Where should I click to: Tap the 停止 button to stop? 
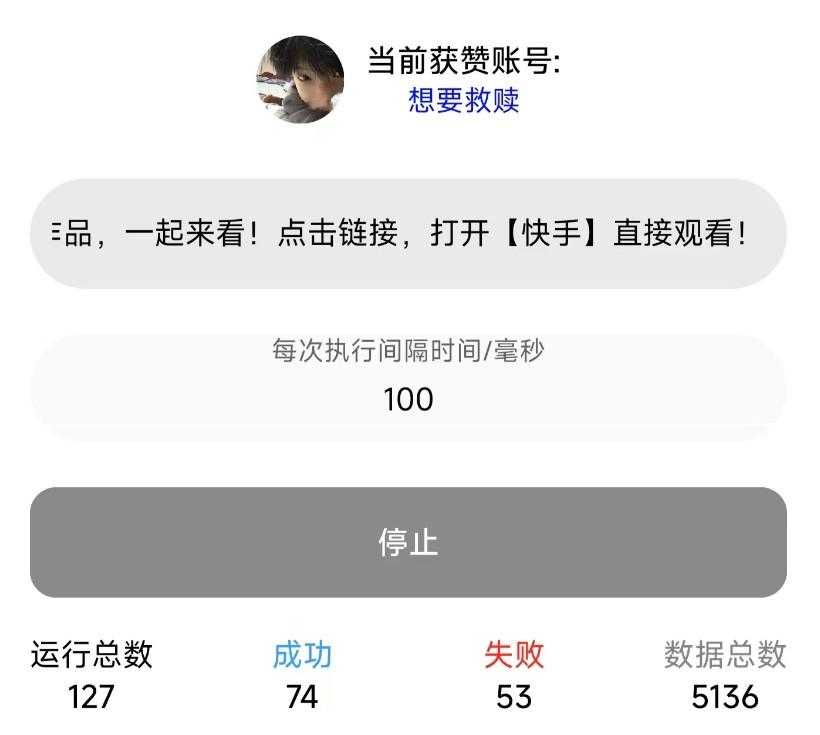tap(408, 542)
